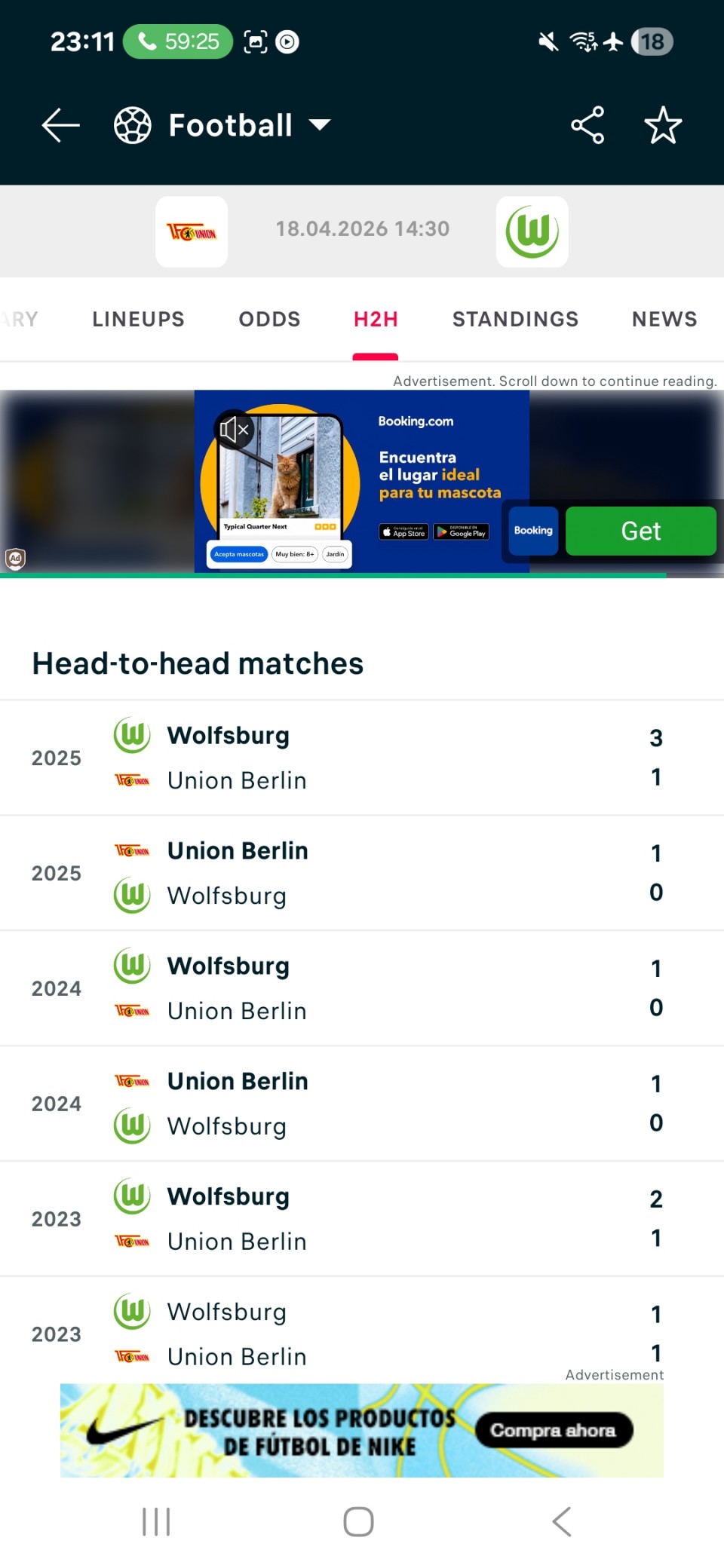Open 2025 Wolfsburg 3-1 Union Berlin match

(x=362, y=758)
